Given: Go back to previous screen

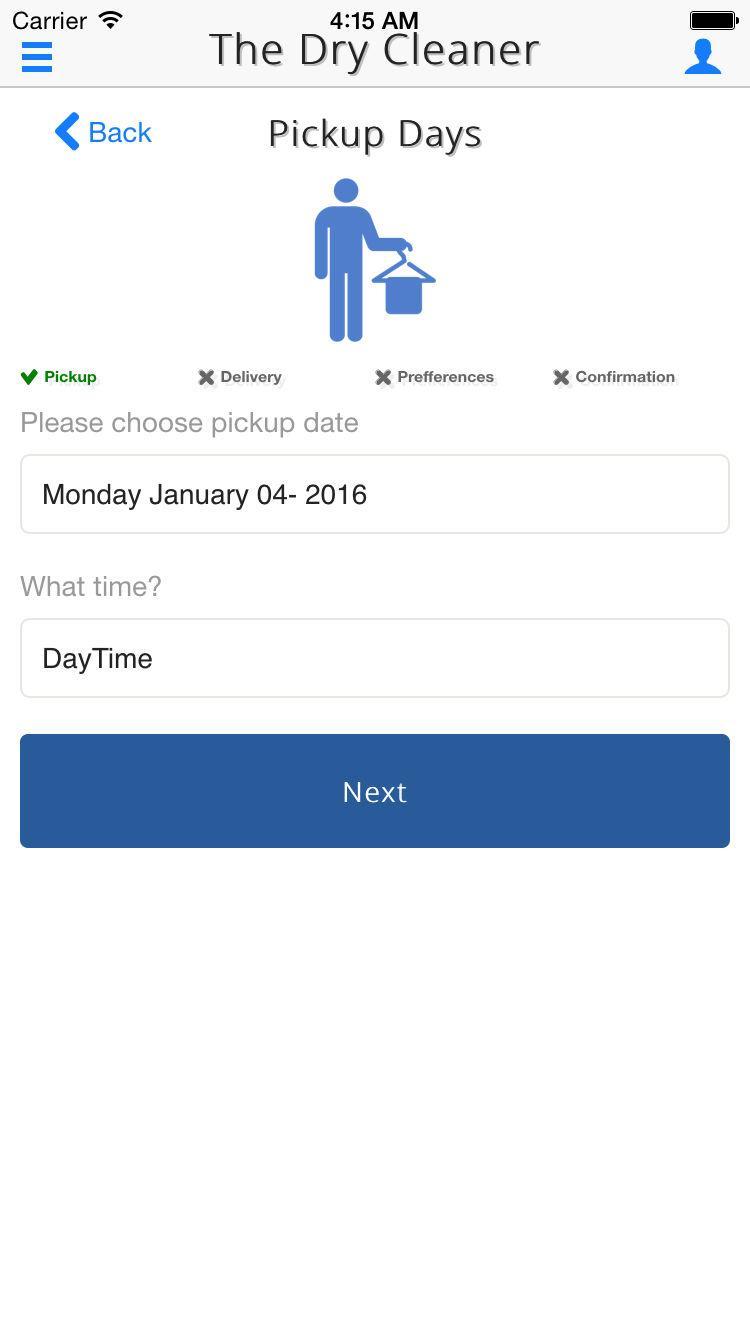Looking at the screenshot, I should [x=104, y=132].
